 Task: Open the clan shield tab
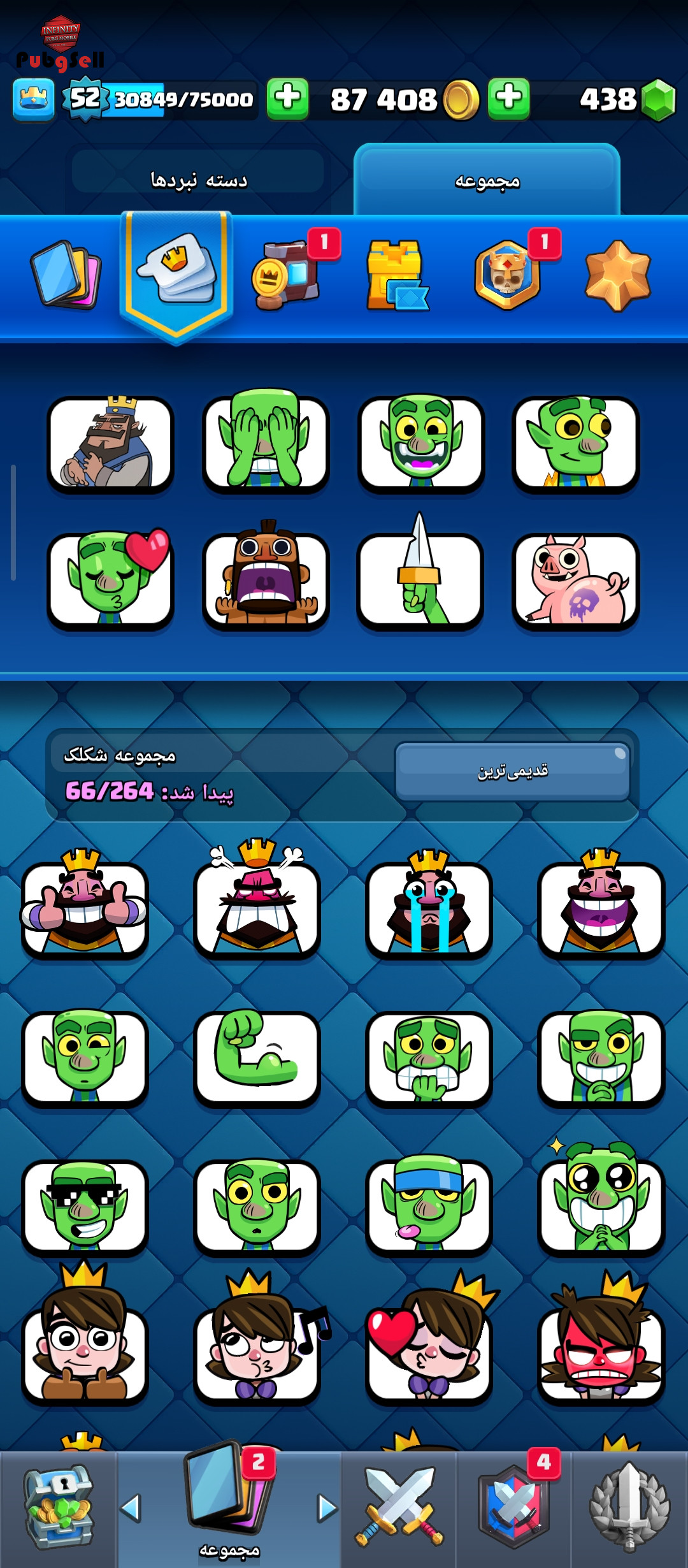pyautogui.click(x=514, y=1509)
